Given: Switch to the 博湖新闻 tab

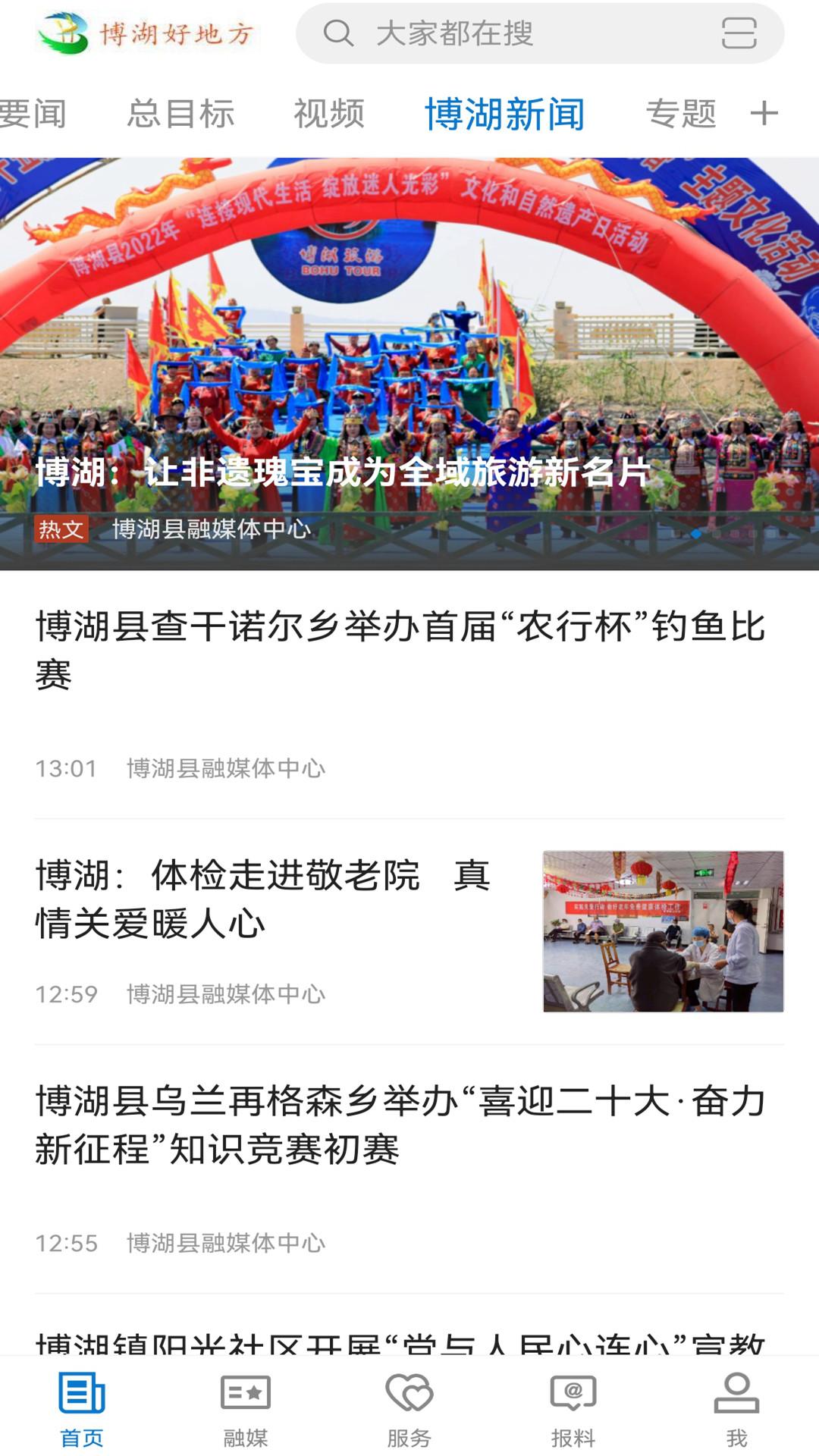Looking at the screenshot, I should (504, 113).
